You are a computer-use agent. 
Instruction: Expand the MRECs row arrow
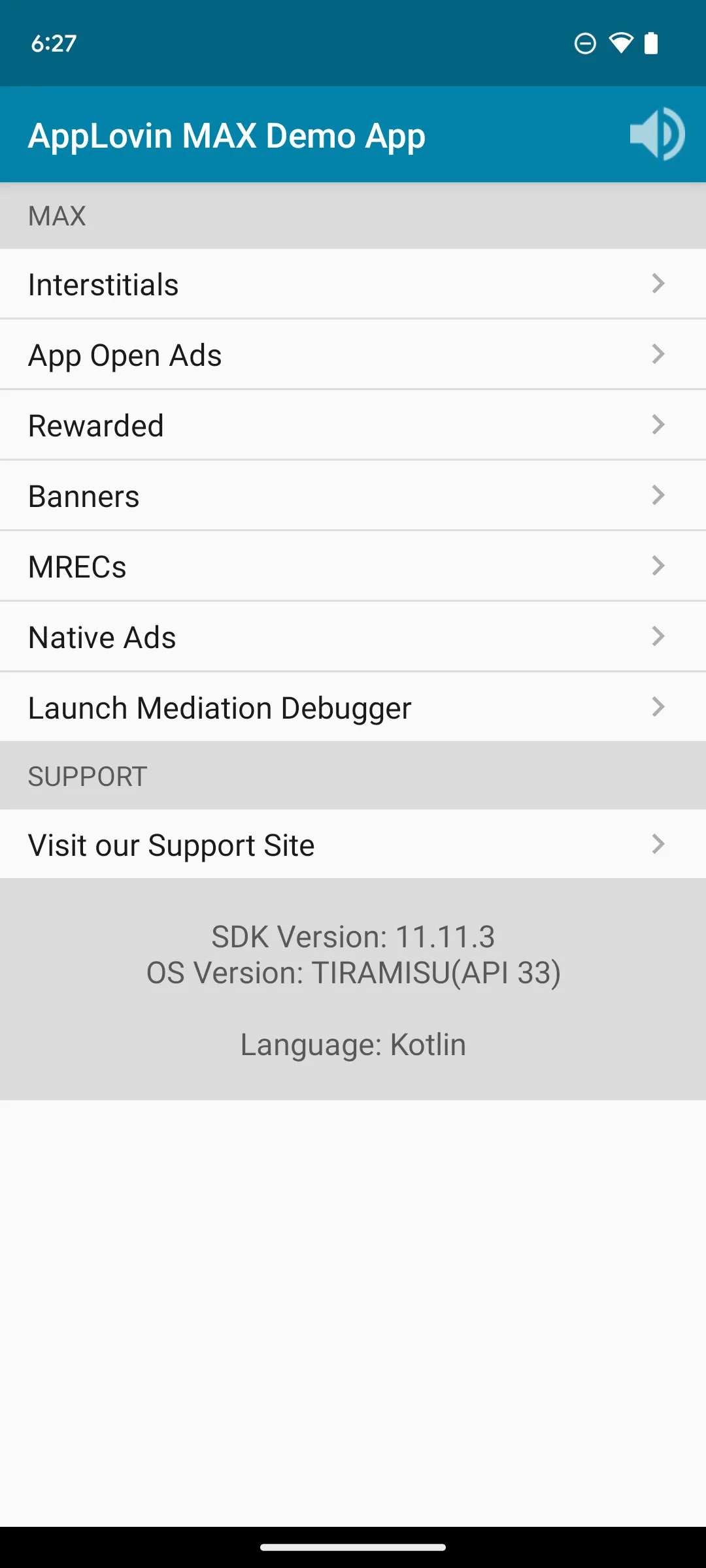pos(658,566)
